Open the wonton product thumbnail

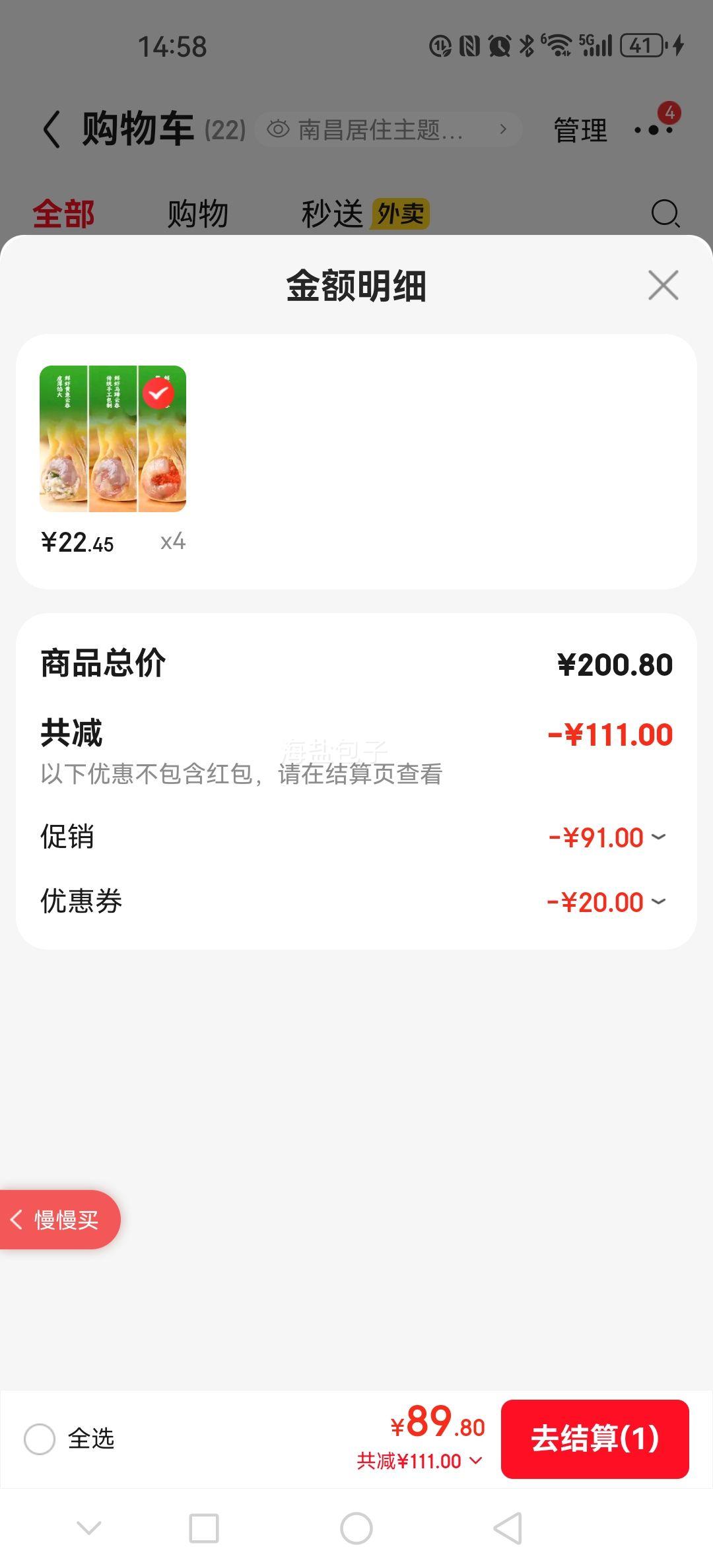[113, 439]
